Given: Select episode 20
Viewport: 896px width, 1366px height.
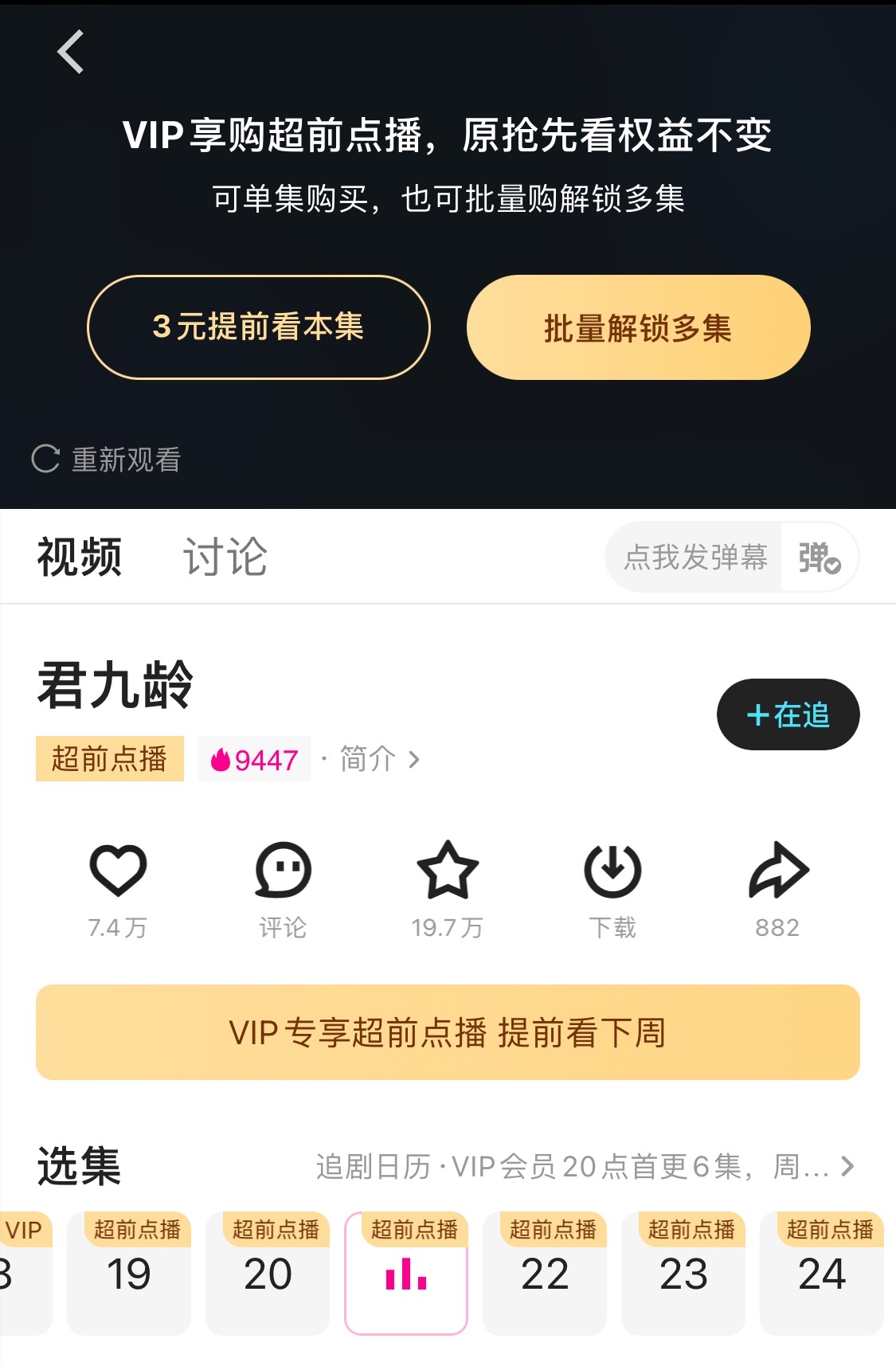Looking at the screenshot, I should click(x=268, y=1273).
